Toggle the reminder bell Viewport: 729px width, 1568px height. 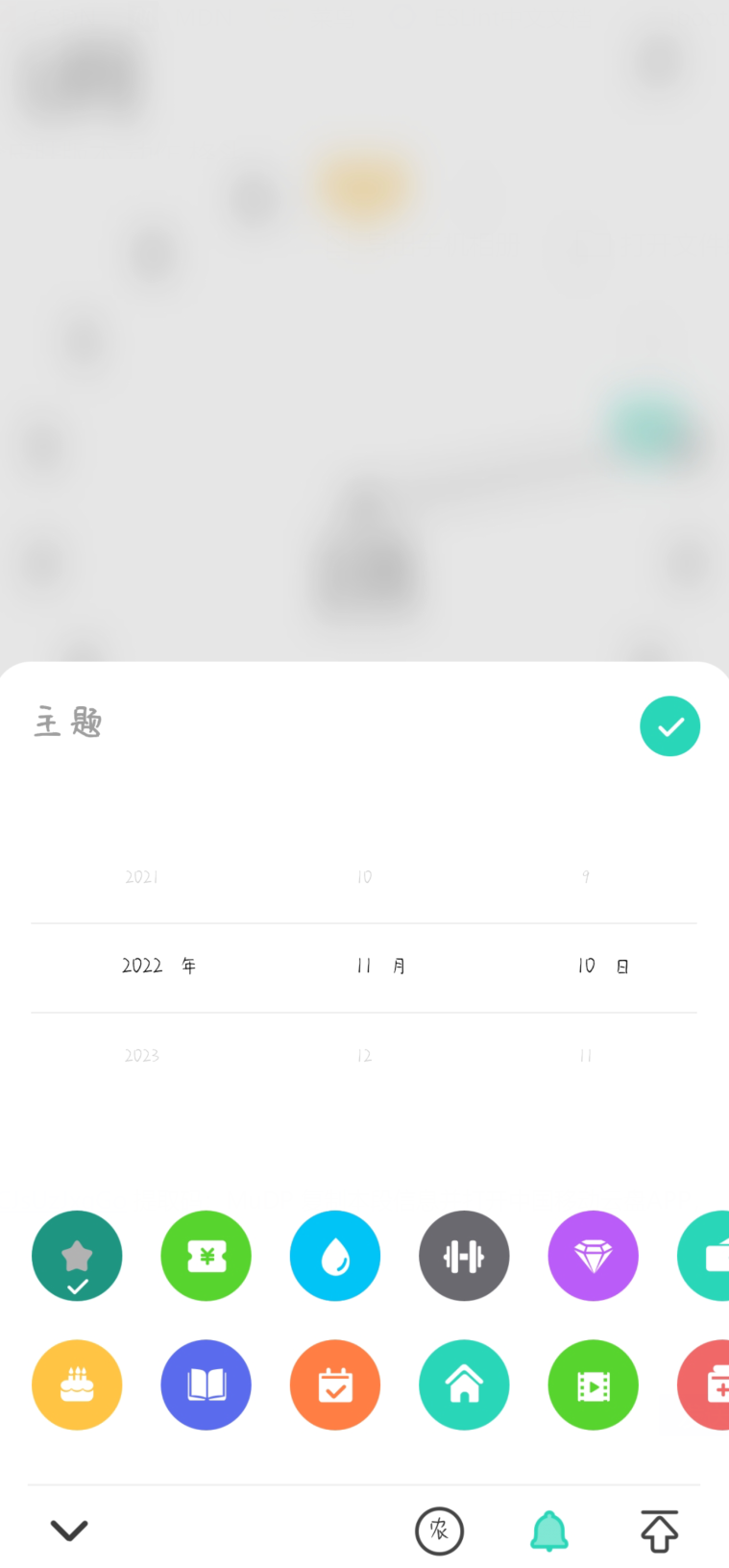[x=549, y=1531]
